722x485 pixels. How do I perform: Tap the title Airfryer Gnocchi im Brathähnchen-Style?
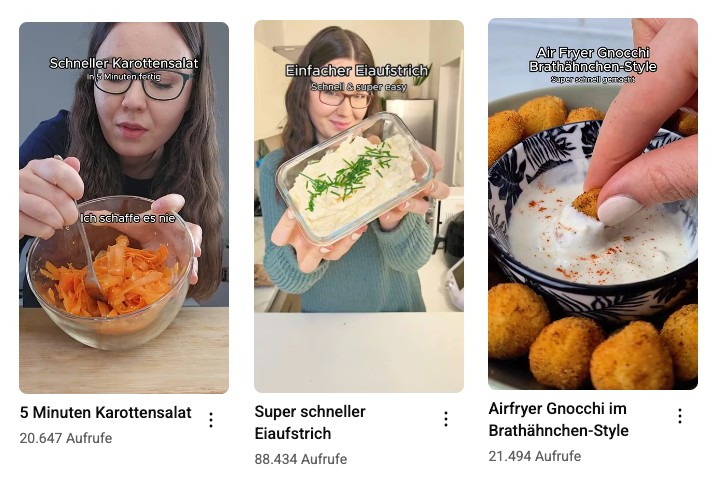coord(558,419)
